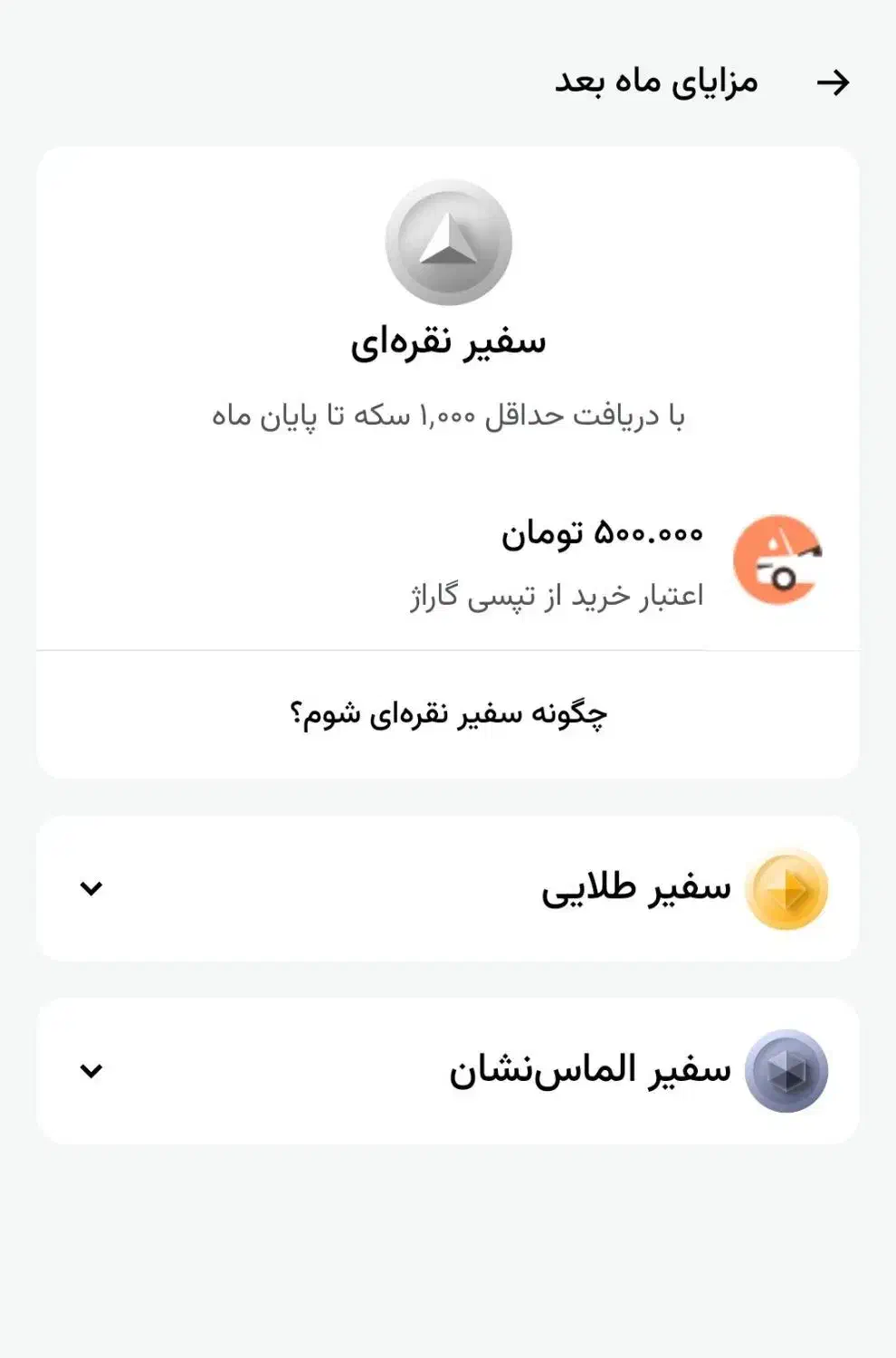Select the coin requirement text under سفیر نقره‌ای

448,415
